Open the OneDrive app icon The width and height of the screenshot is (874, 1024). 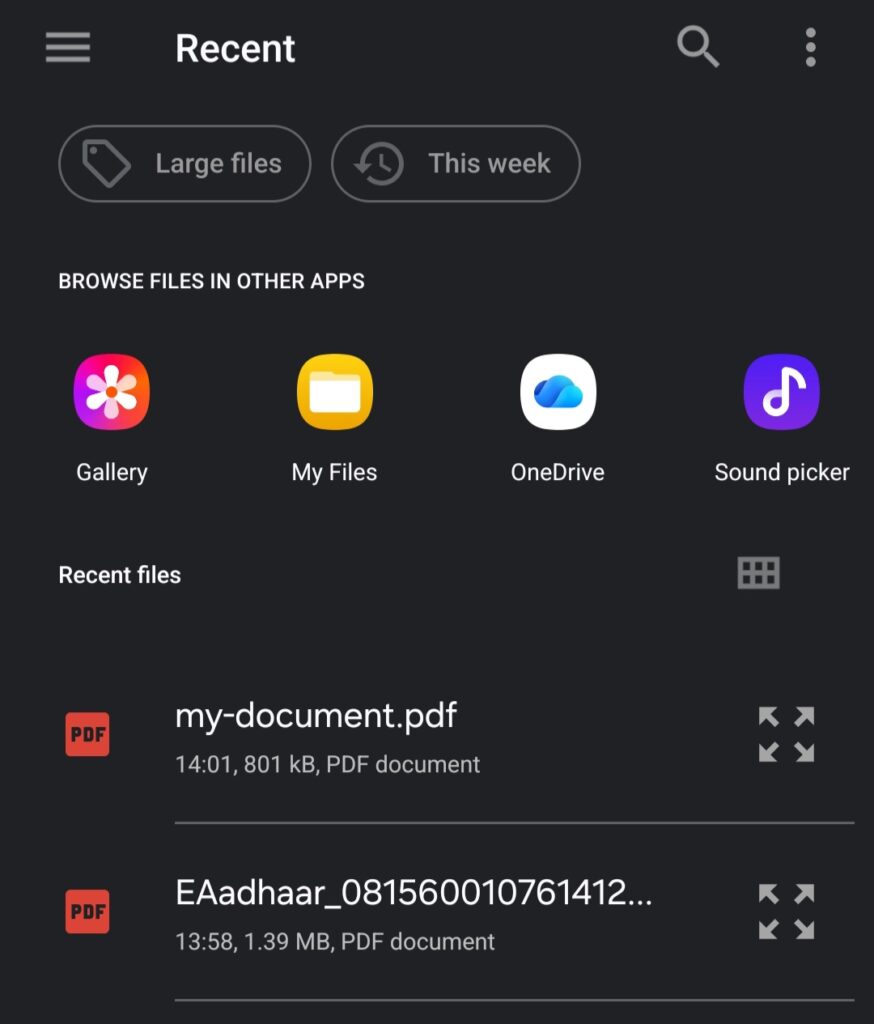point(557,391)
